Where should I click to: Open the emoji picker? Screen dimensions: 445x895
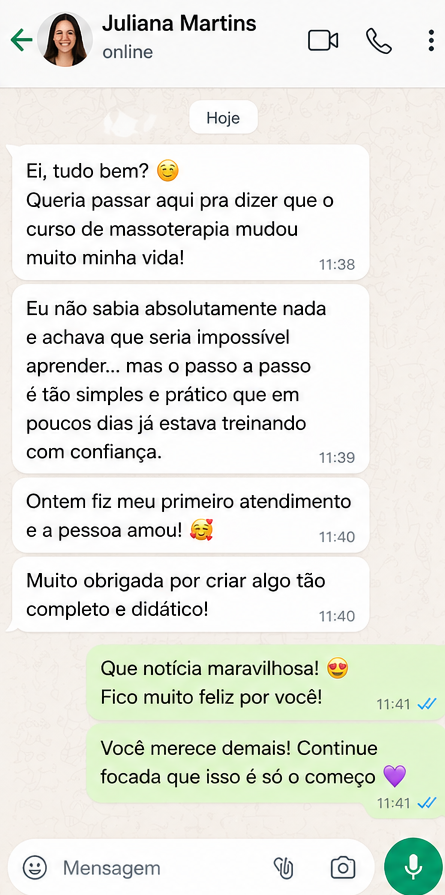coord(35,868)
